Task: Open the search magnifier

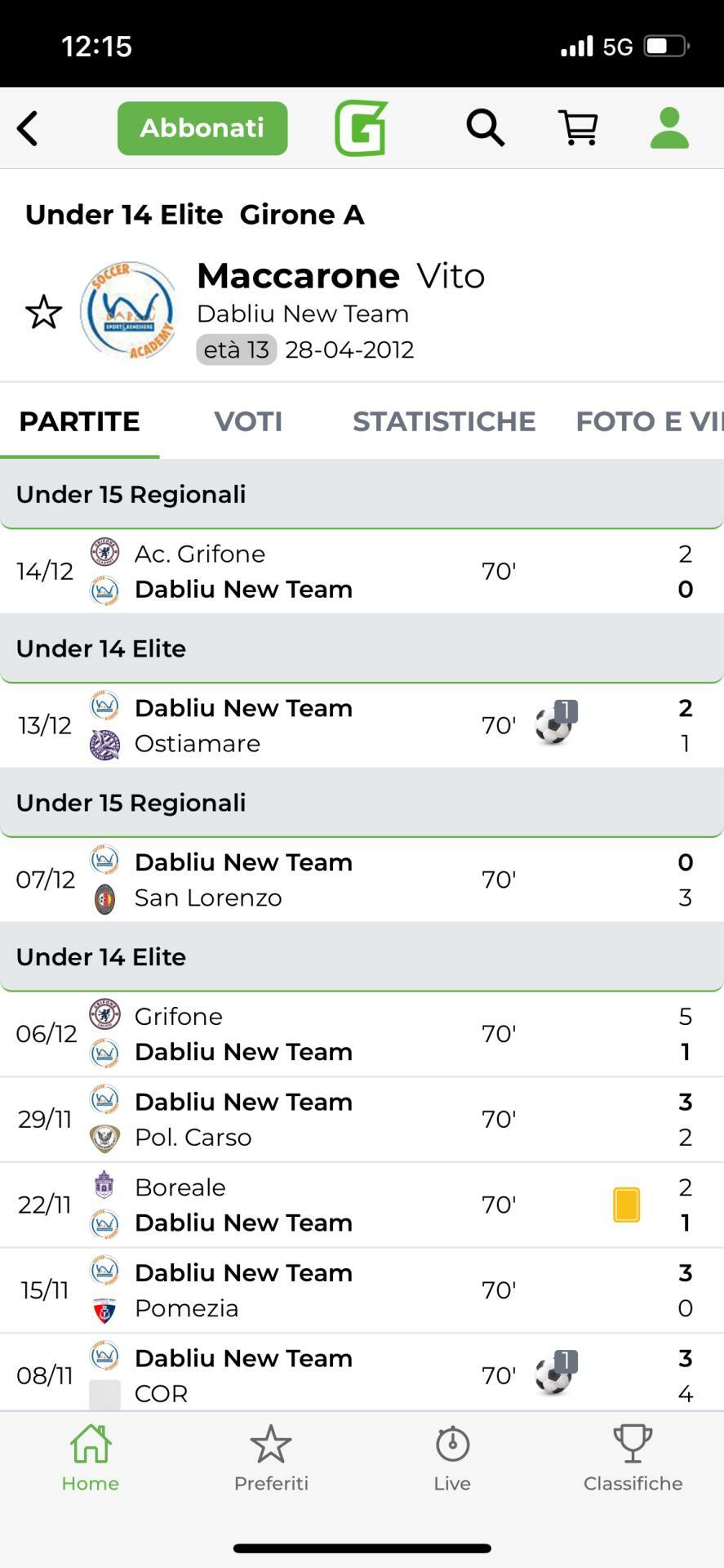Action: 485,128
